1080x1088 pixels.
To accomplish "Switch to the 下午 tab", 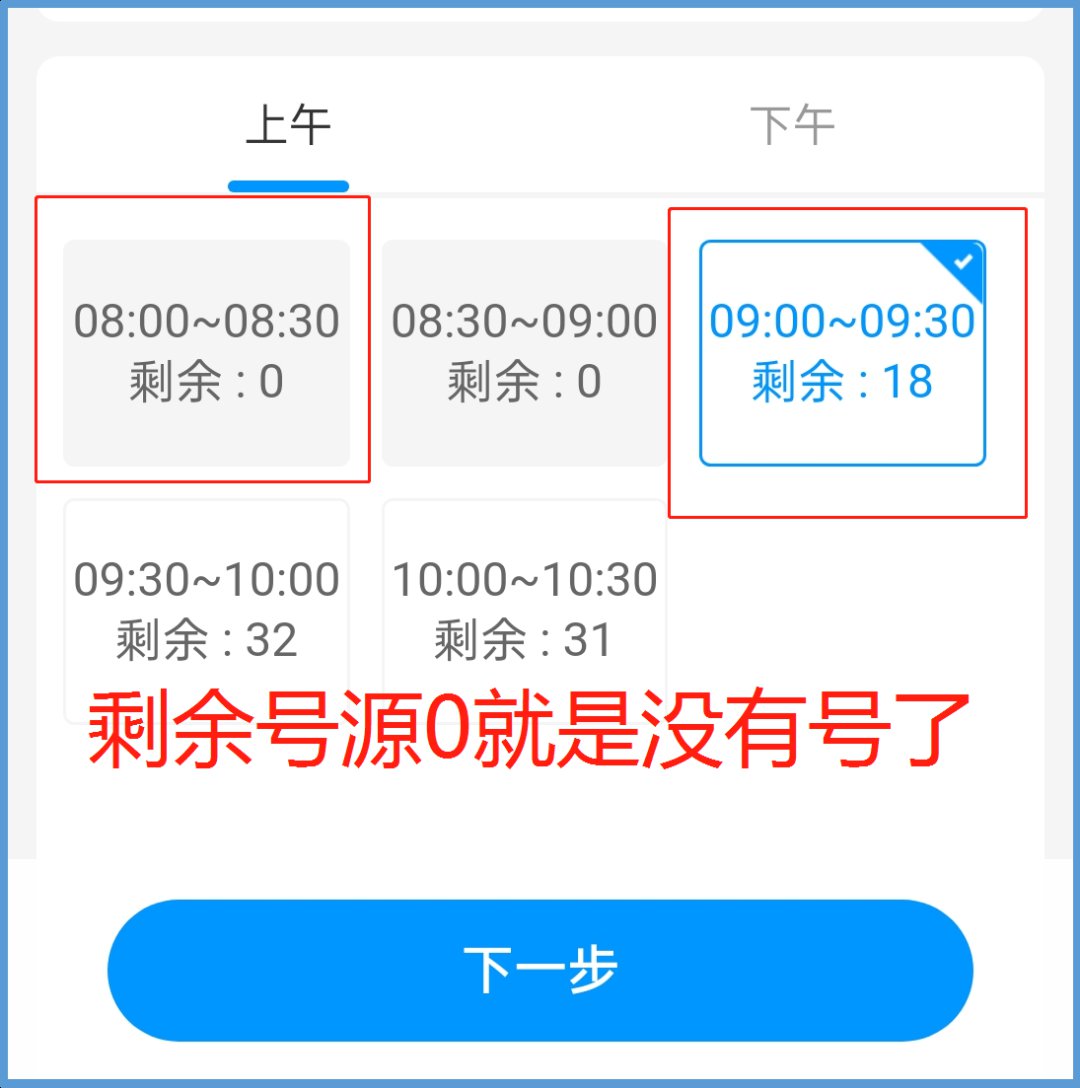I will point(792,127).
